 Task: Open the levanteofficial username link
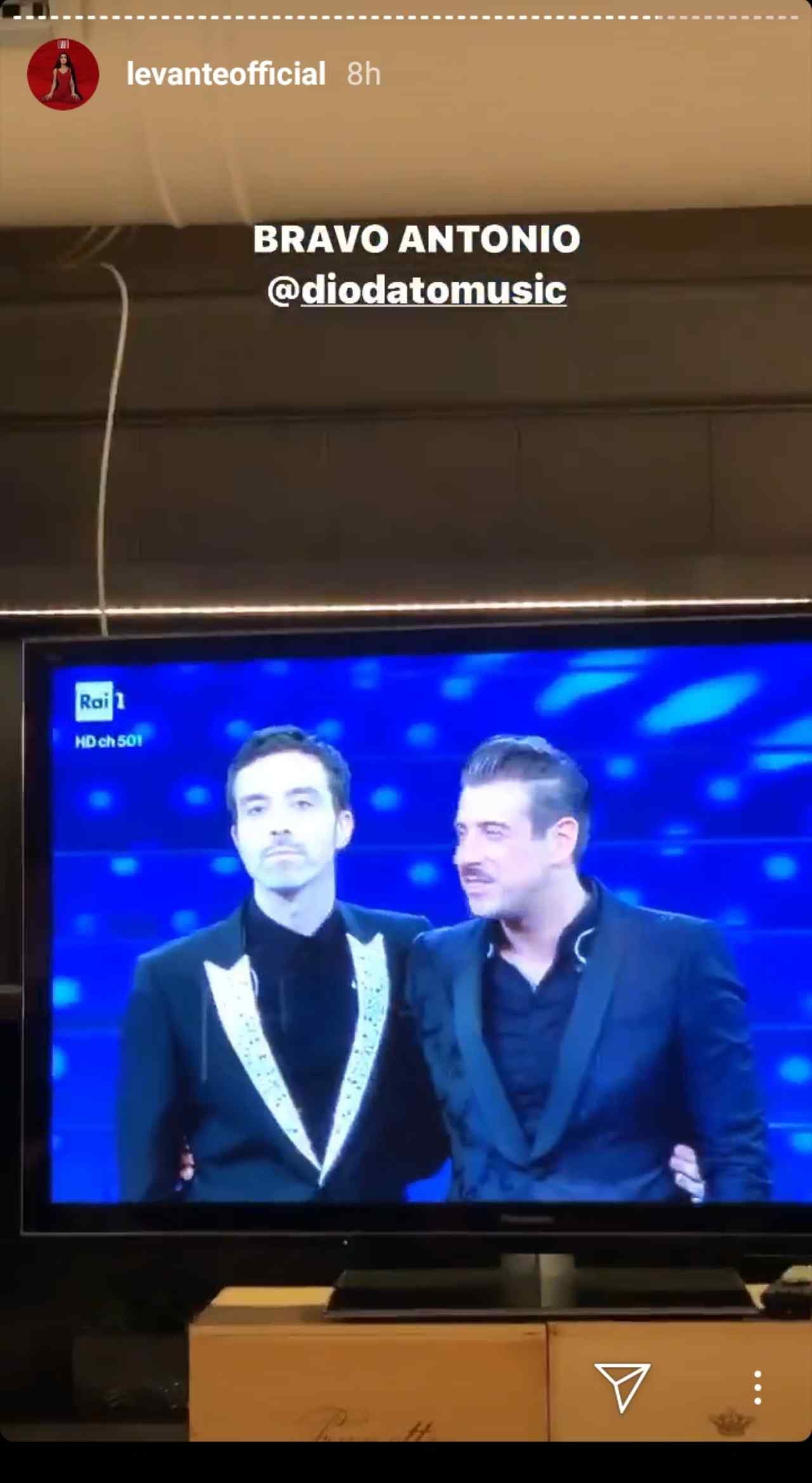(x=226, y=74)
